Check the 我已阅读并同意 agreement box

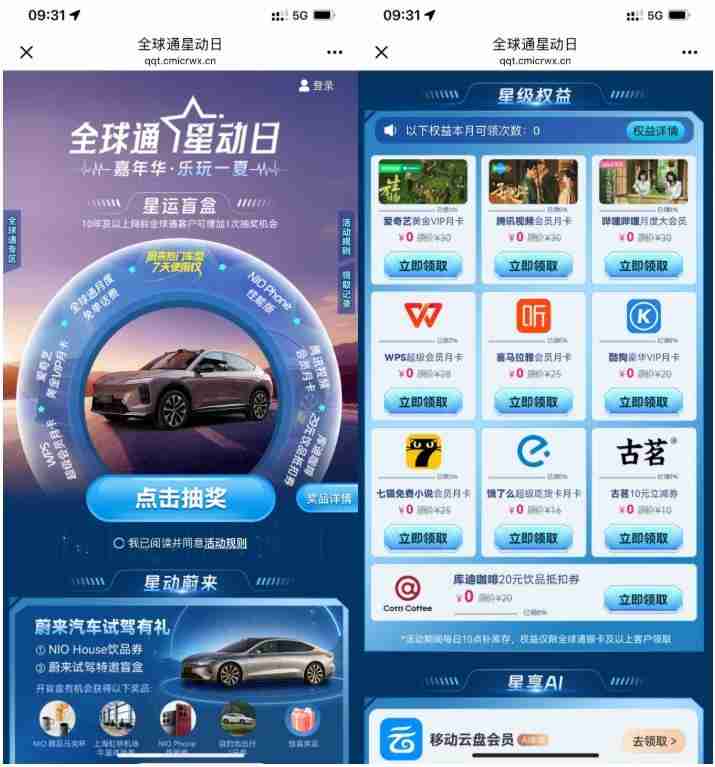[x=119, y=543]
